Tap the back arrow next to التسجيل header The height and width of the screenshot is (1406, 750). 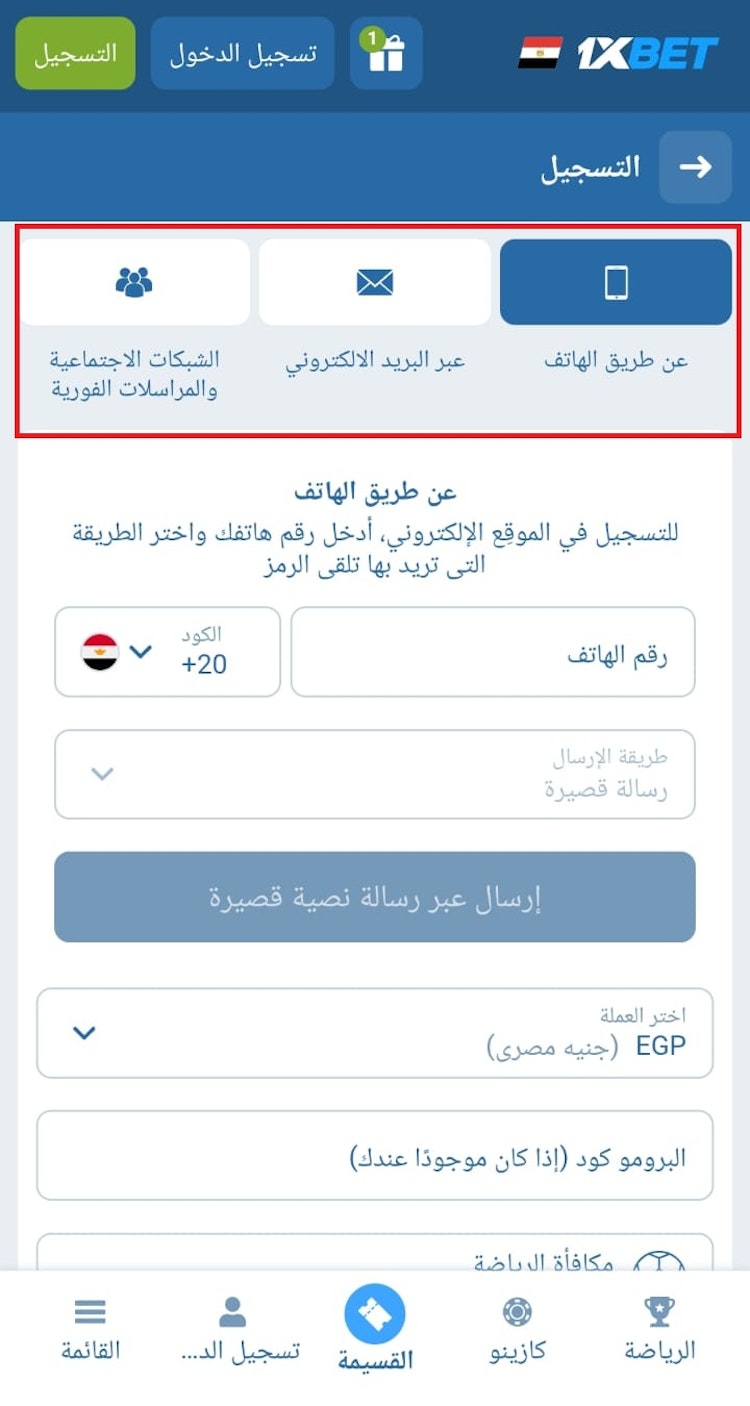[x=695, y=168]
